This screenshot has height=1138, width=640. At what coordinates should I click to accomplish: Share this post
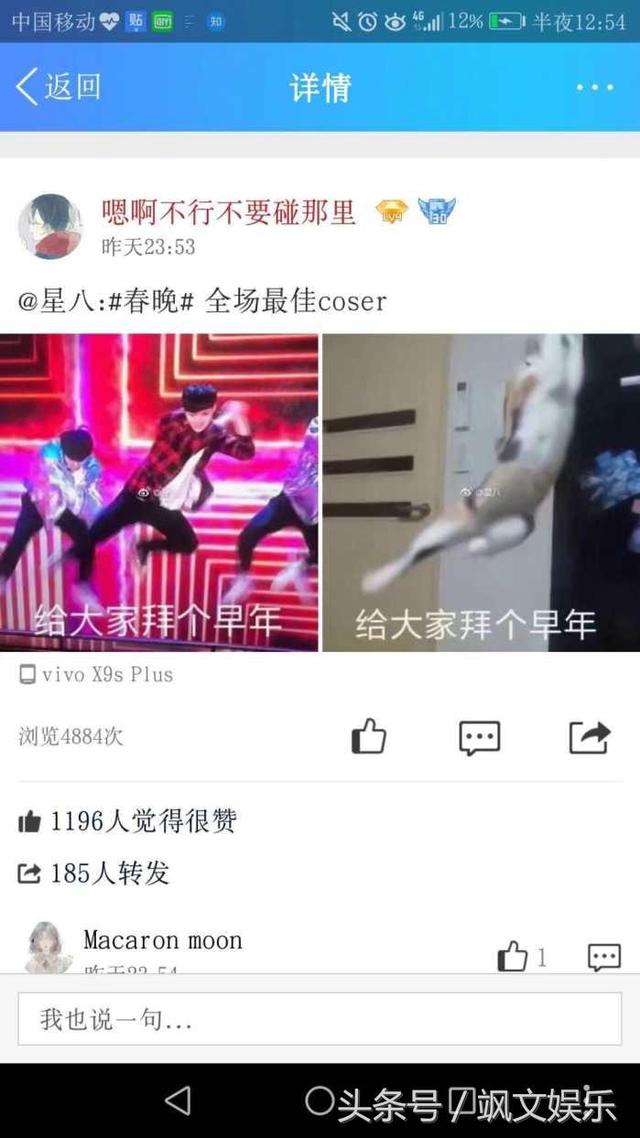click(x=589, y=737)
